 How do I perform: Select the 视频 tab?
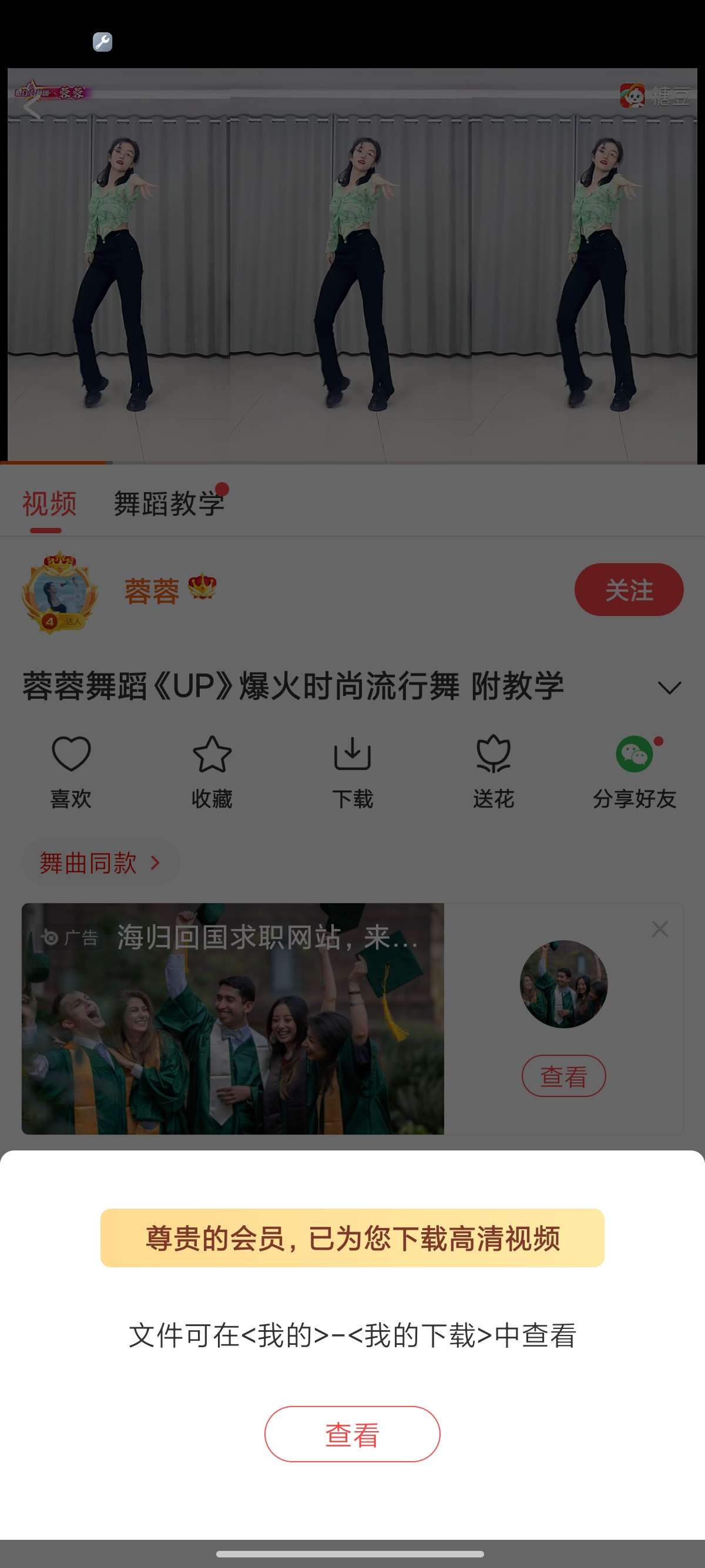[x=49, y=503]
